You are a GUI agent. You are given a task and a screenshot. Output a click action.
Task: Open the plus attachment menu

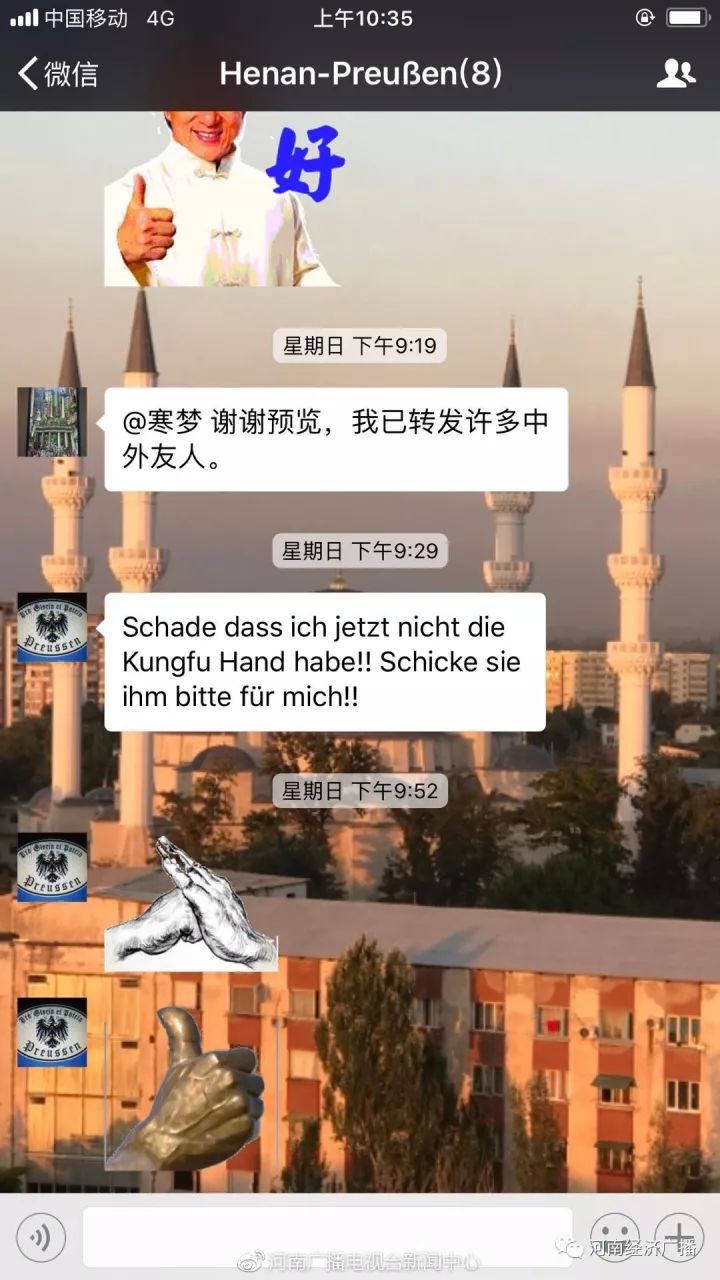point(679,1238)
